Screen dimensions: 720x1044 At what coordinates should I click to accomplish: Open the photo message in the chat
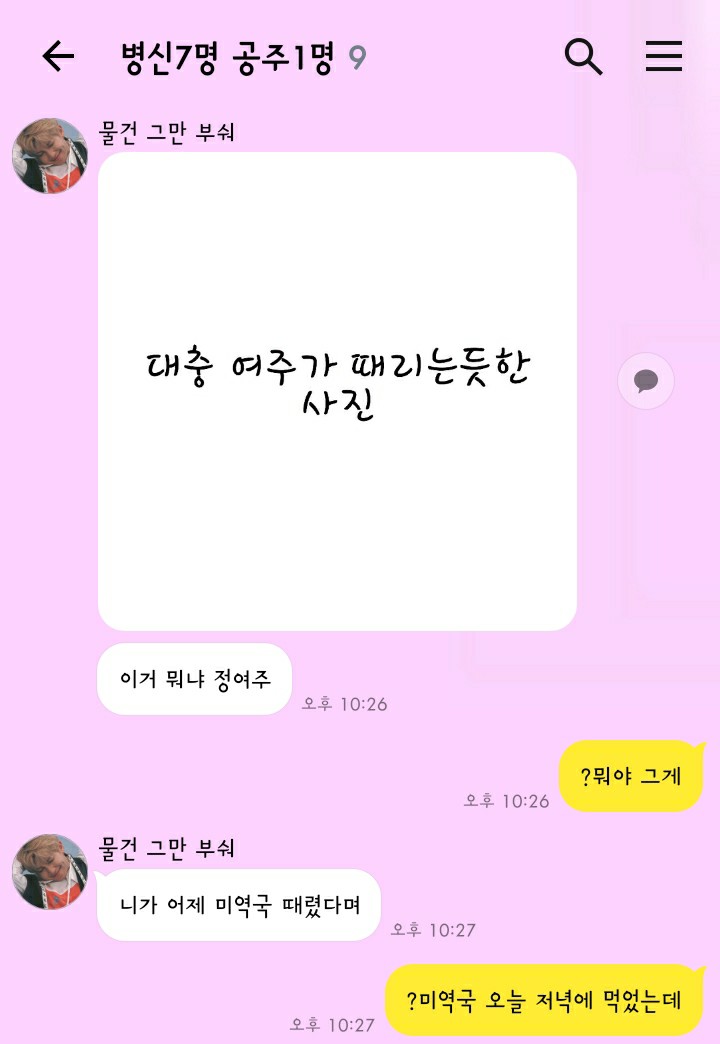pos(337,391)
